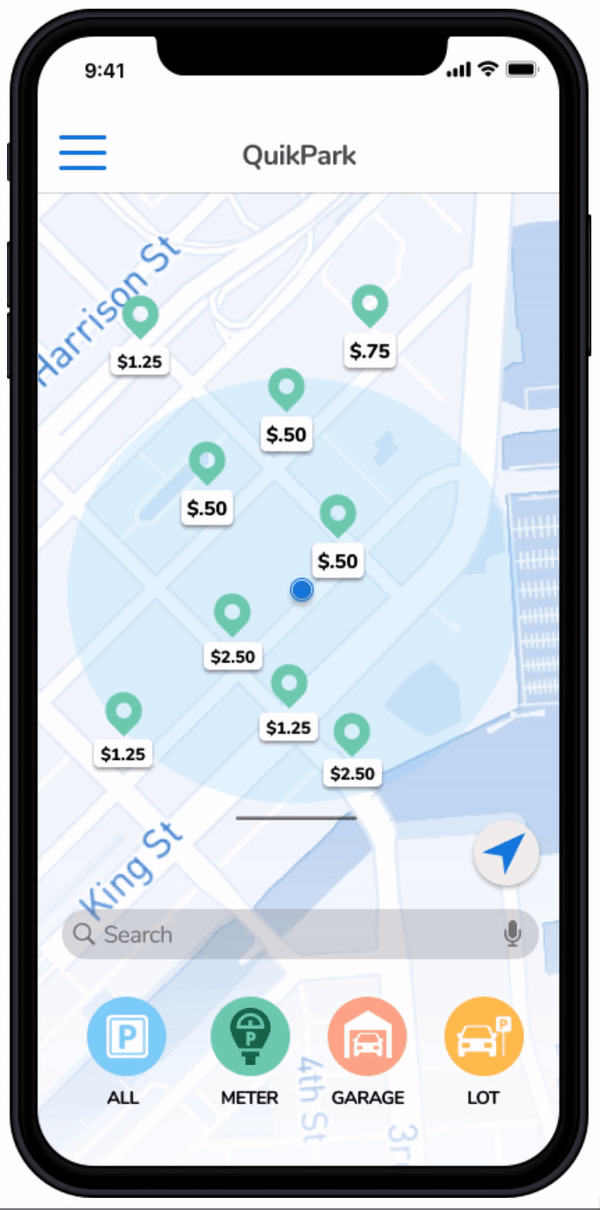Image resolution: width=600 pixels, height=1210 pixels.
Task: Open the hamburger menu
Action: [83, 152]
